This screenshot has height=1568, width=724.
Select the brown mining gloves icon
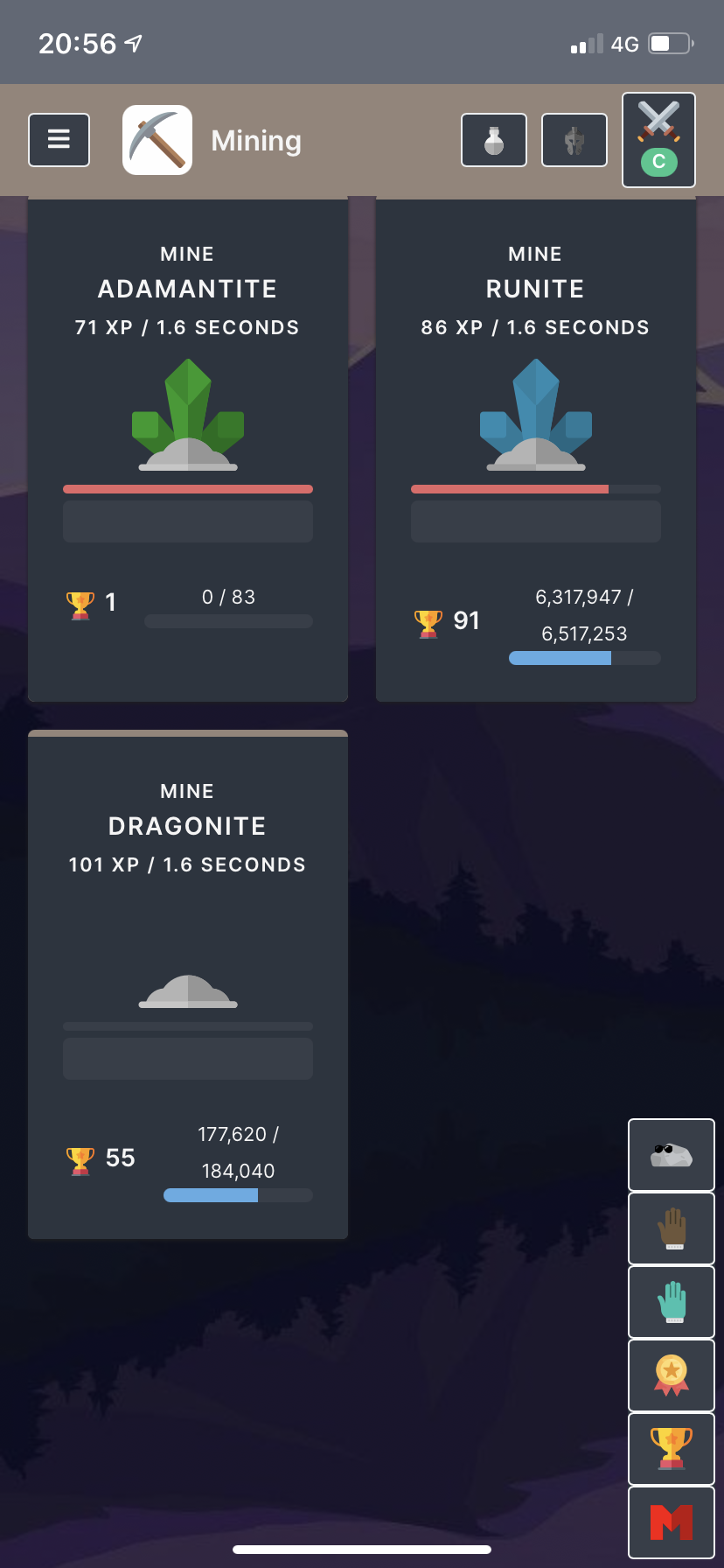[x=672, y=1228]
